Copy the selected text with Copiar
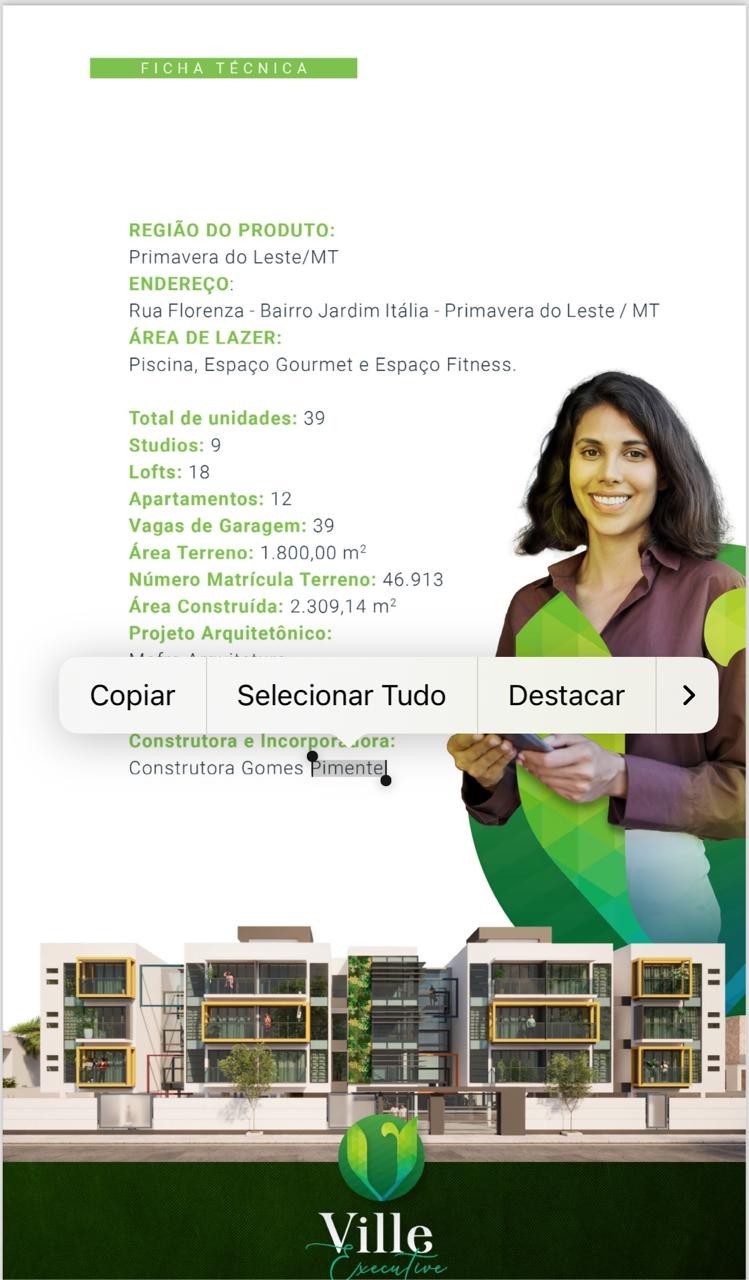Viewport: 749px width, 1280px height. click(133, 695)
